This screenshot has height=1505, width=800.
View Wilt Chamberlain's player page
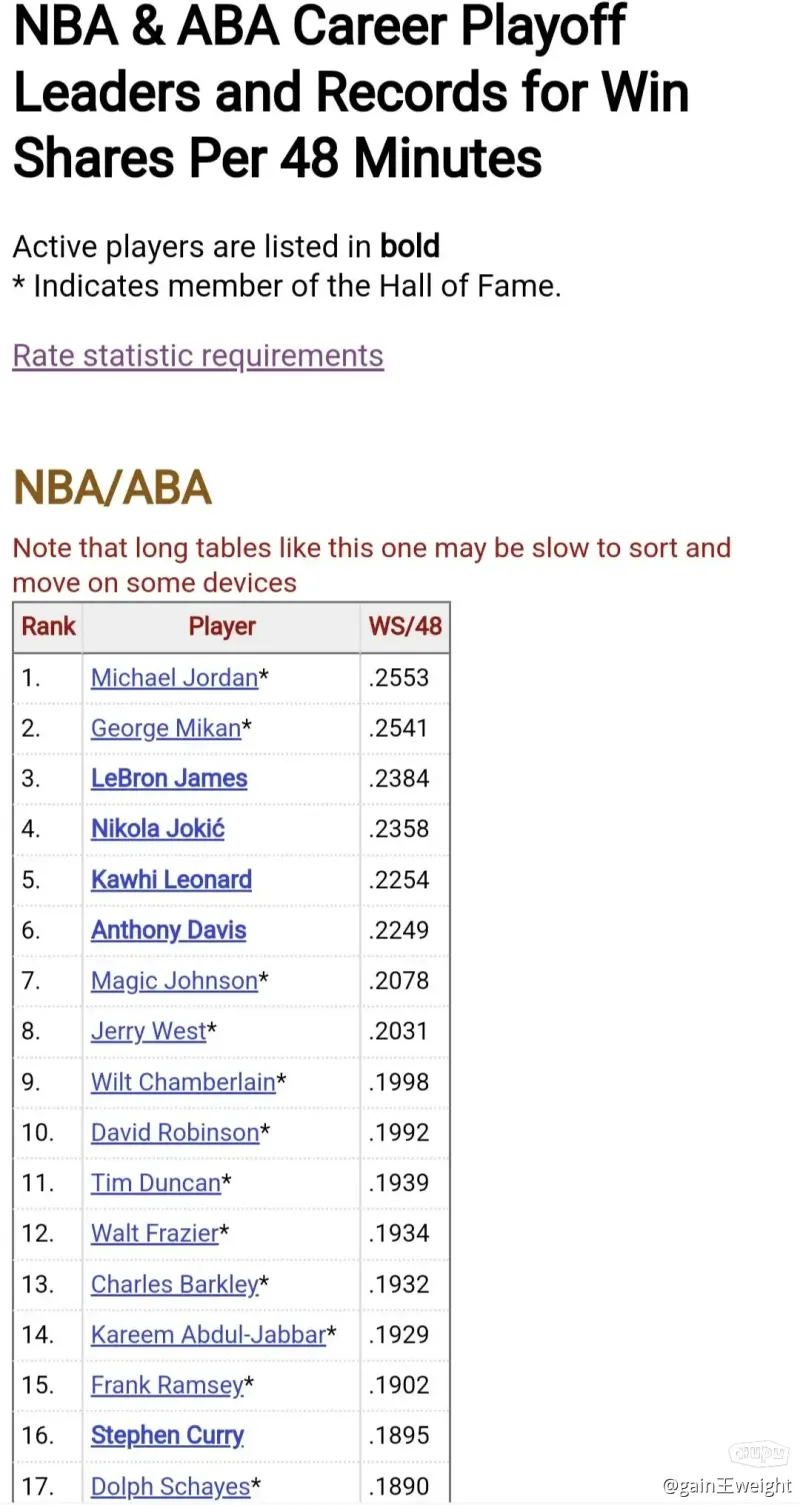tap(183, 1082)
